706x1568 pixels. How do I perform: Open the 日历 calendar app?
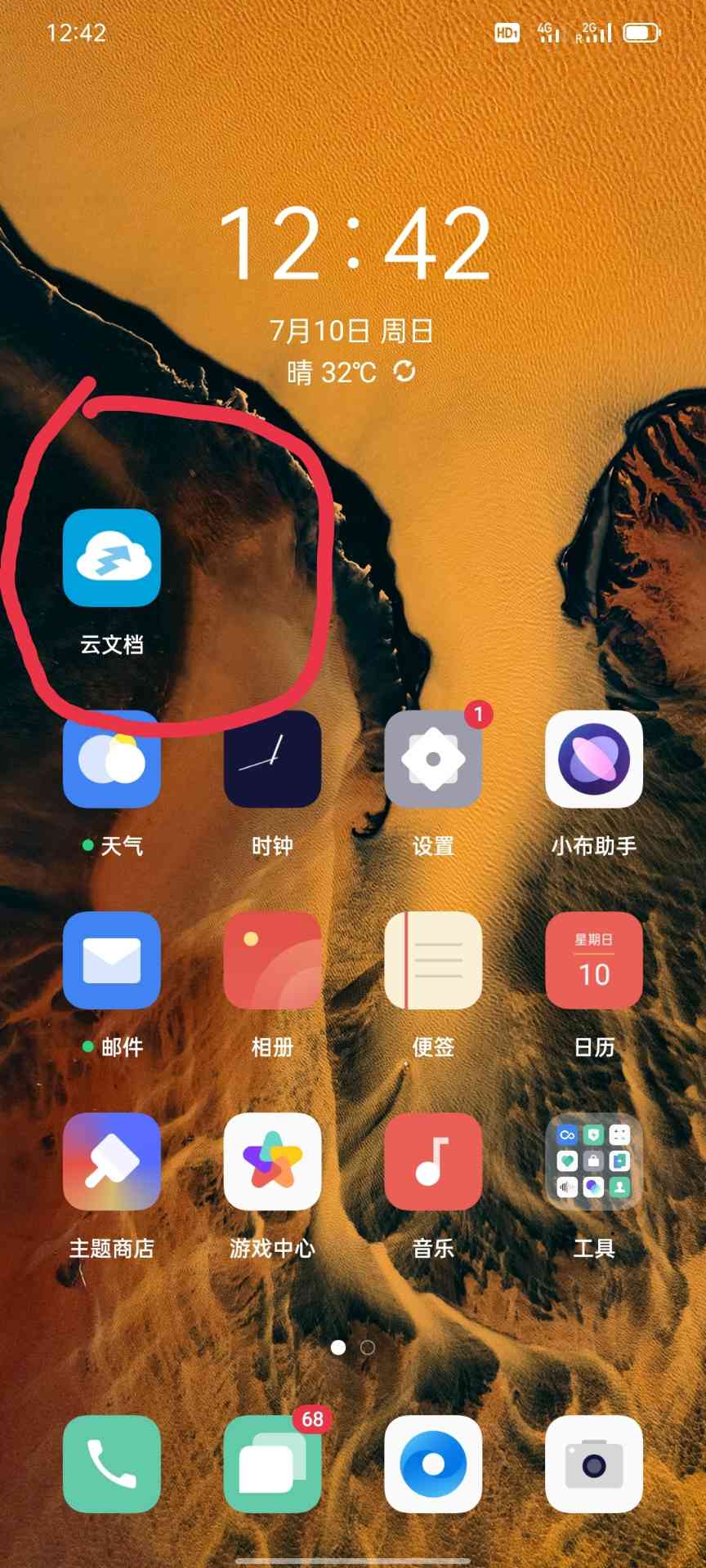(594, 960)
